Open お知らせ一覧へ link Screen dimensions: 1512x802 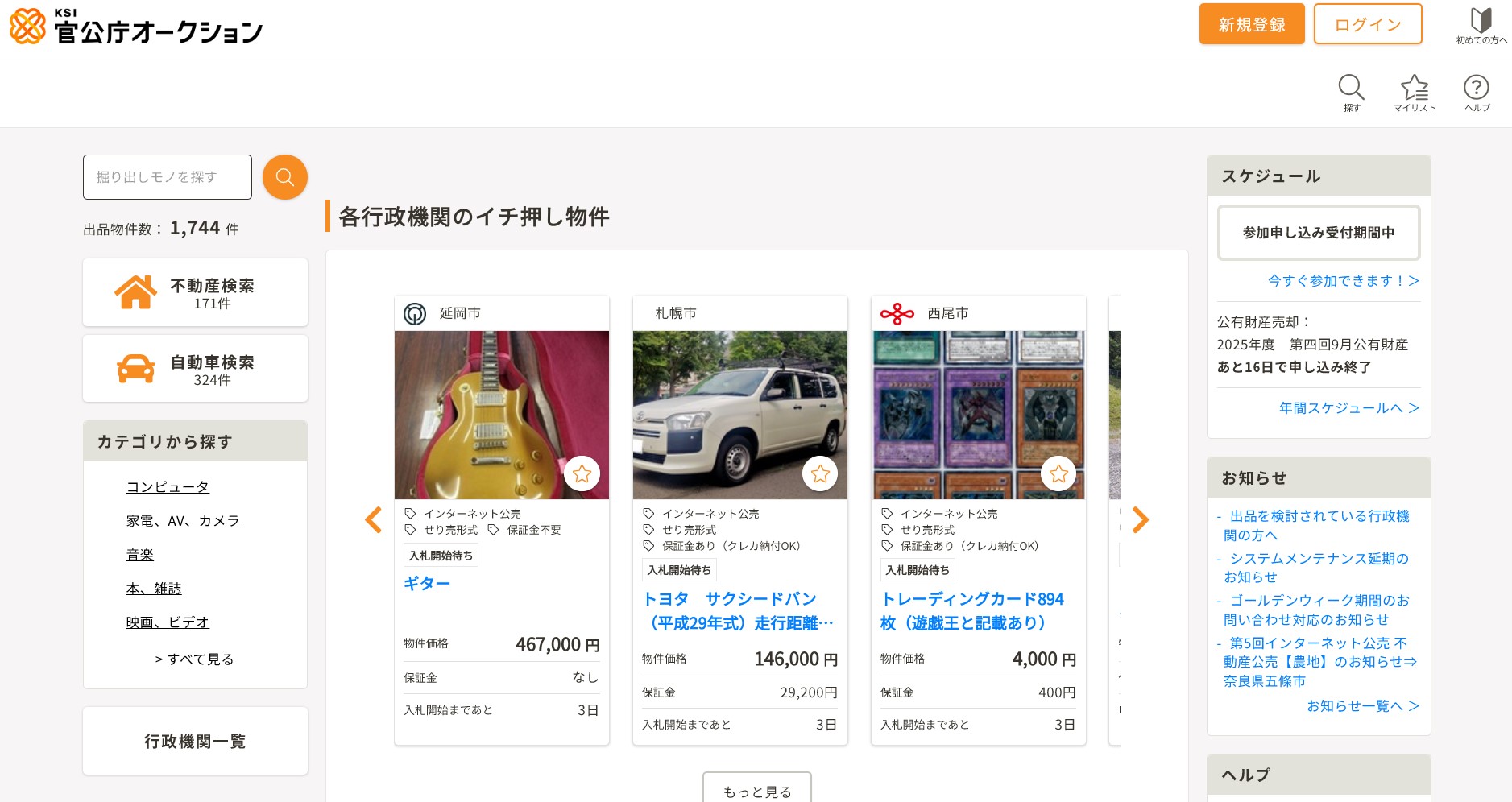pos(1363,706)
